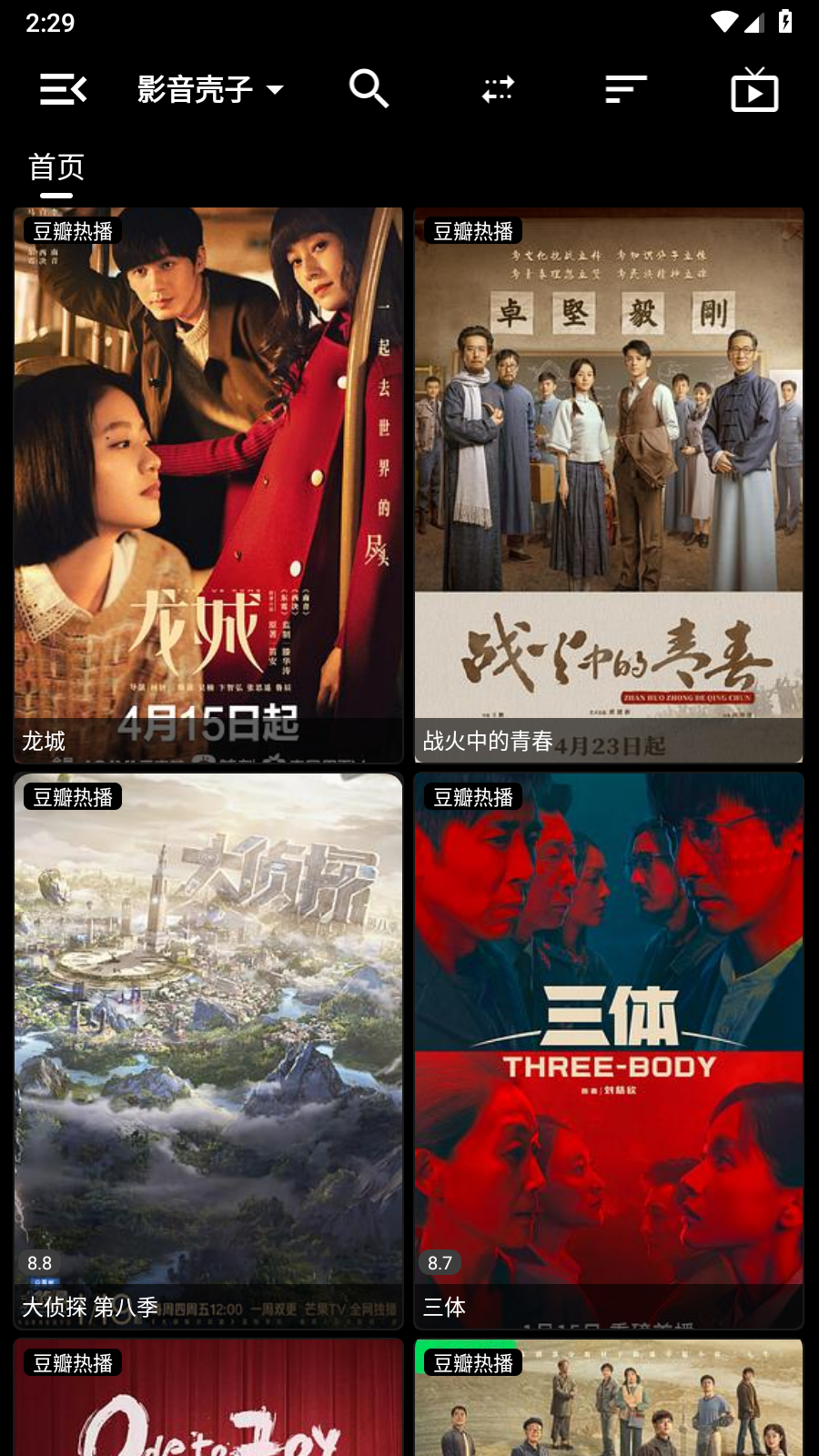Open the 大侦探 第八季 card
819x1456 pixels.
(x=208, y=1051)
